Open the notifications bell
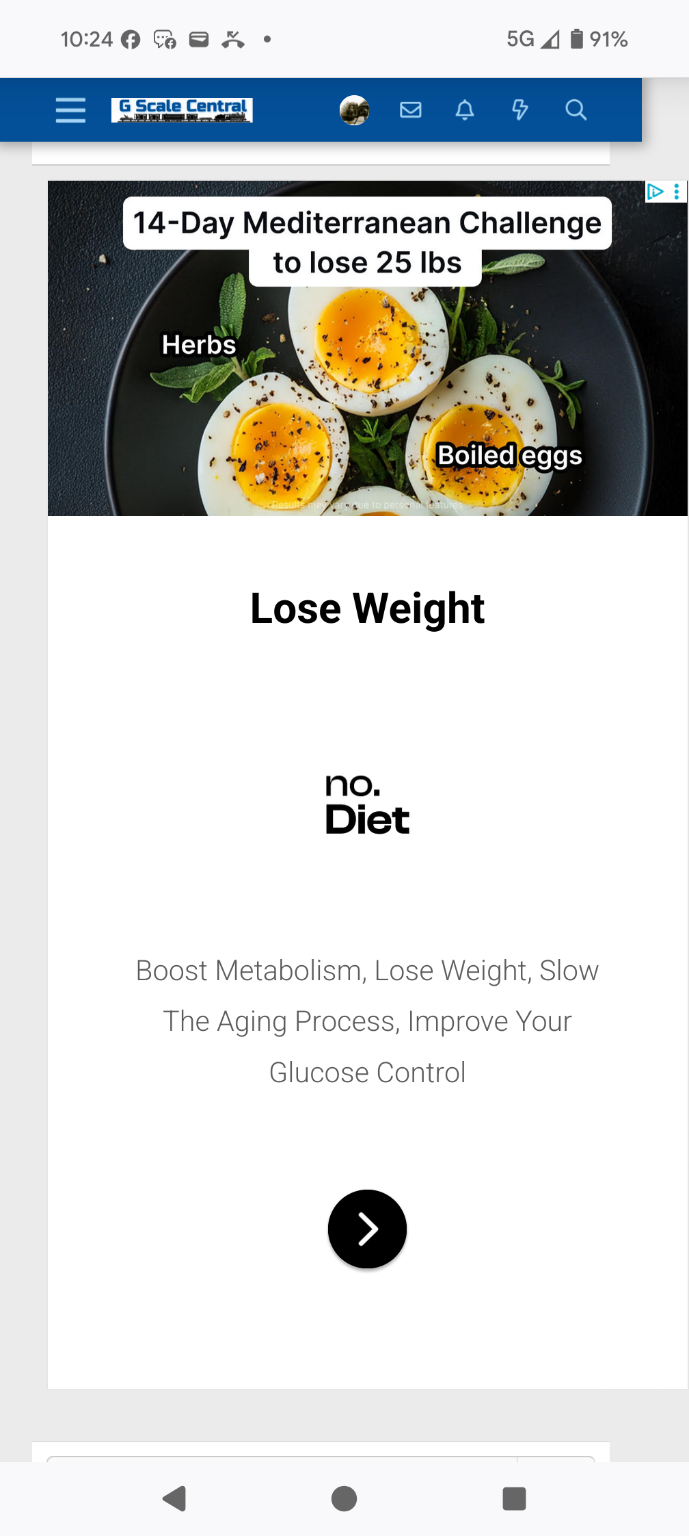The width and height of the screenshot is (689, 1536). coord(465,110)
